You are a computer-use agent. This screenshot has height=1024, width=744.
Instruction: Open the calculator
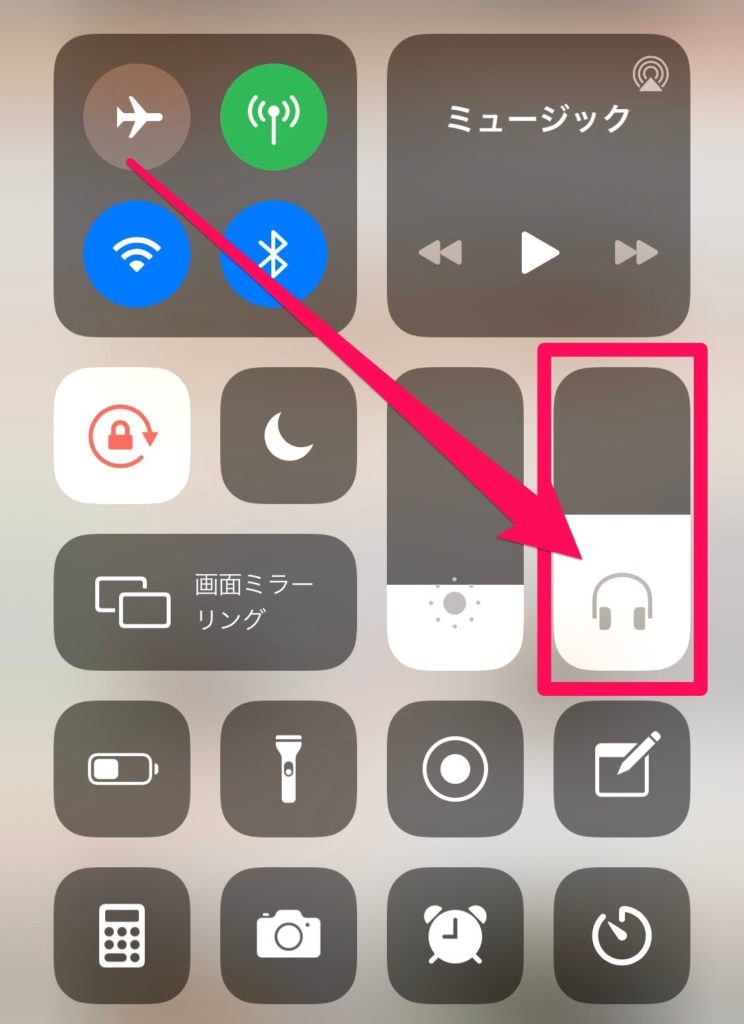tap(122, 935)
